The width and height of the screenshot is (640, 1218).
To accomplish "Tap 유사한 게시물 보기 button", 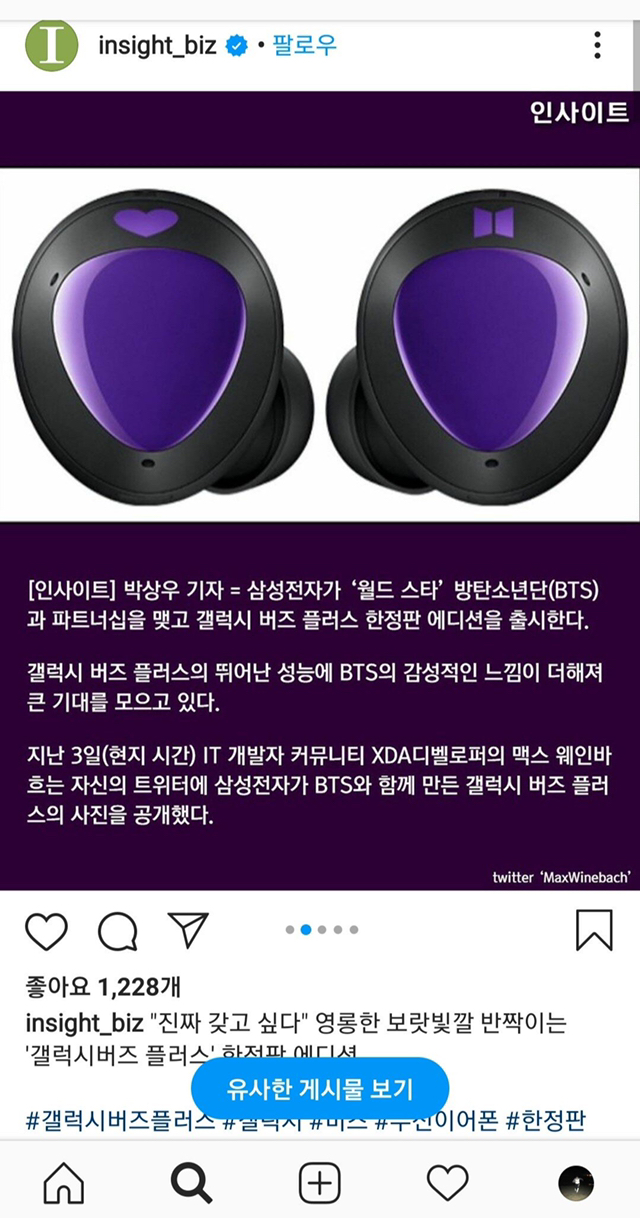I will (x=320, y=1088).
